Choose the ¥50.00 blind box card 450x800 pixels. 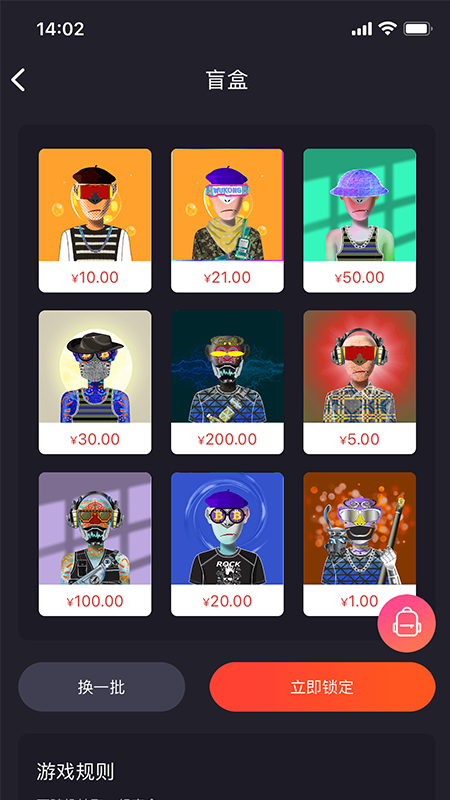coord(360,220)
